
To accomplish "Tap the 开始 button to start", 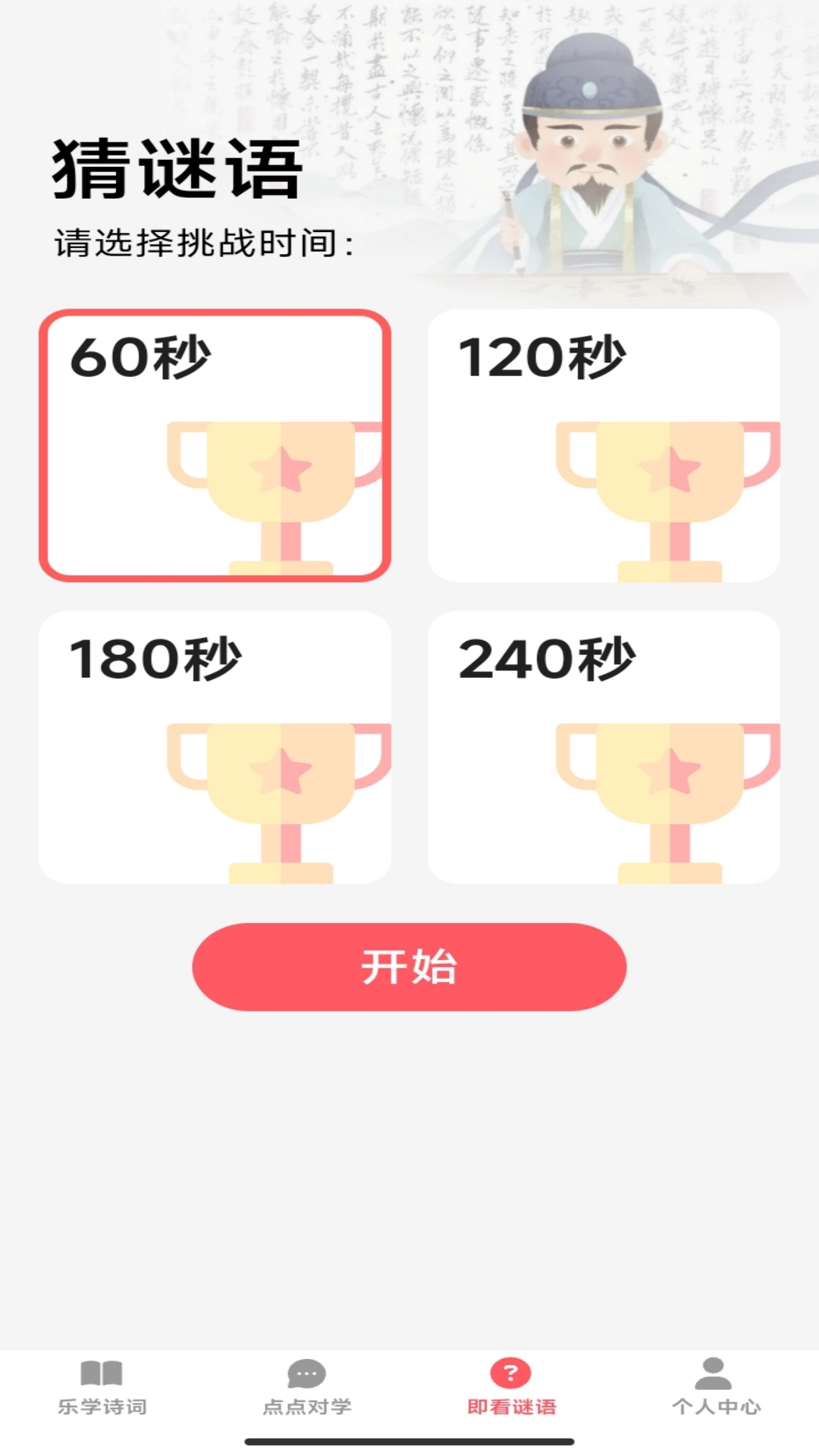I will pyautogui.click(x=409, y=967).
